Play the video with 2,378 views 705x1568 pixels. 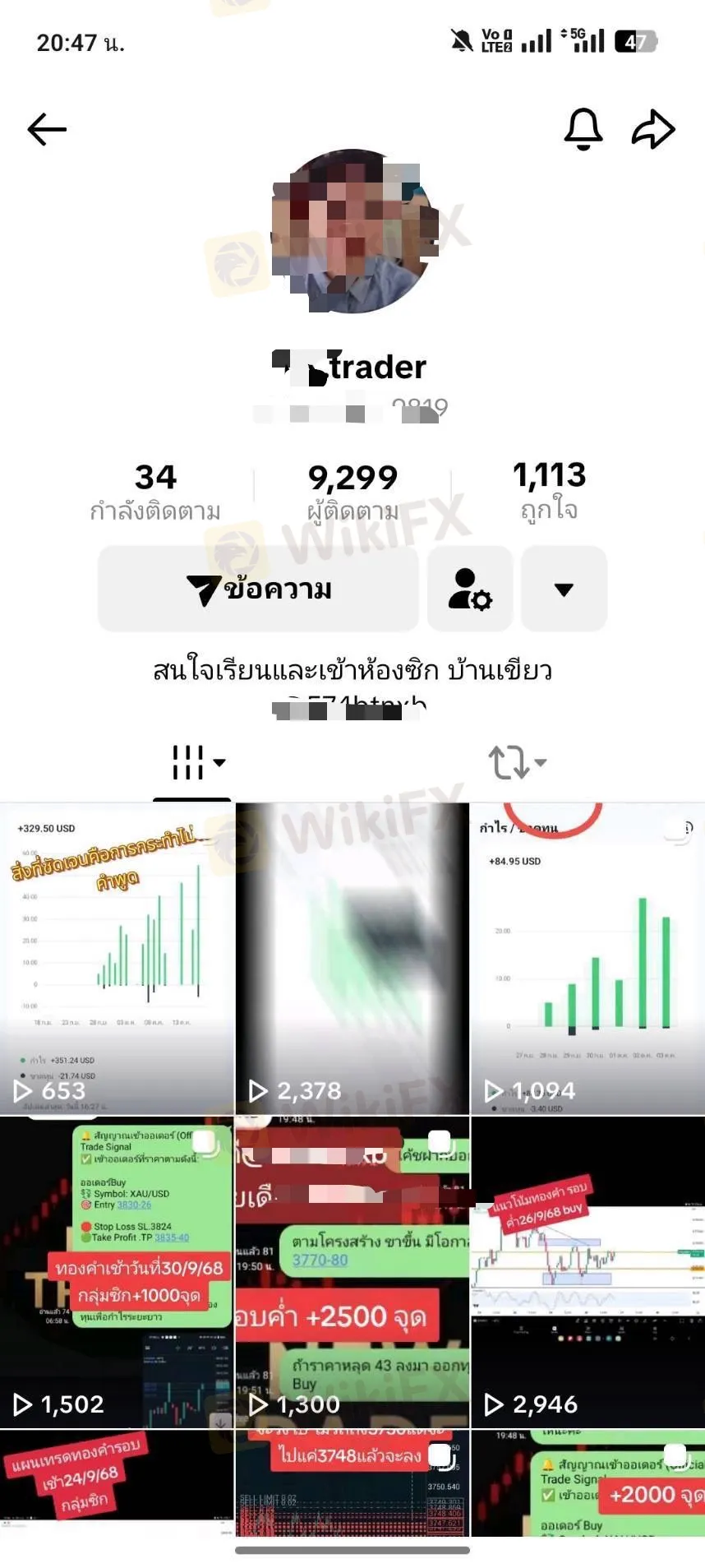point(352,958)
